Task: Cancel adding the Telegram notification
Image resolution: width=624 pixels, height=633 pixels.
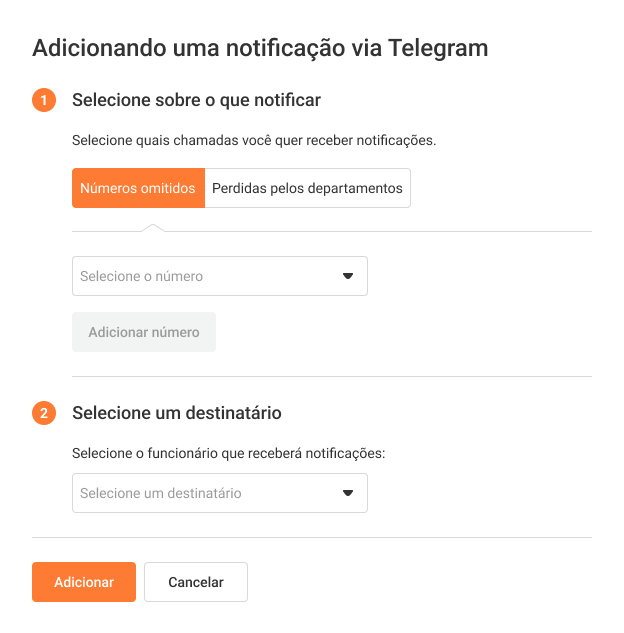Action: (196, 582)
